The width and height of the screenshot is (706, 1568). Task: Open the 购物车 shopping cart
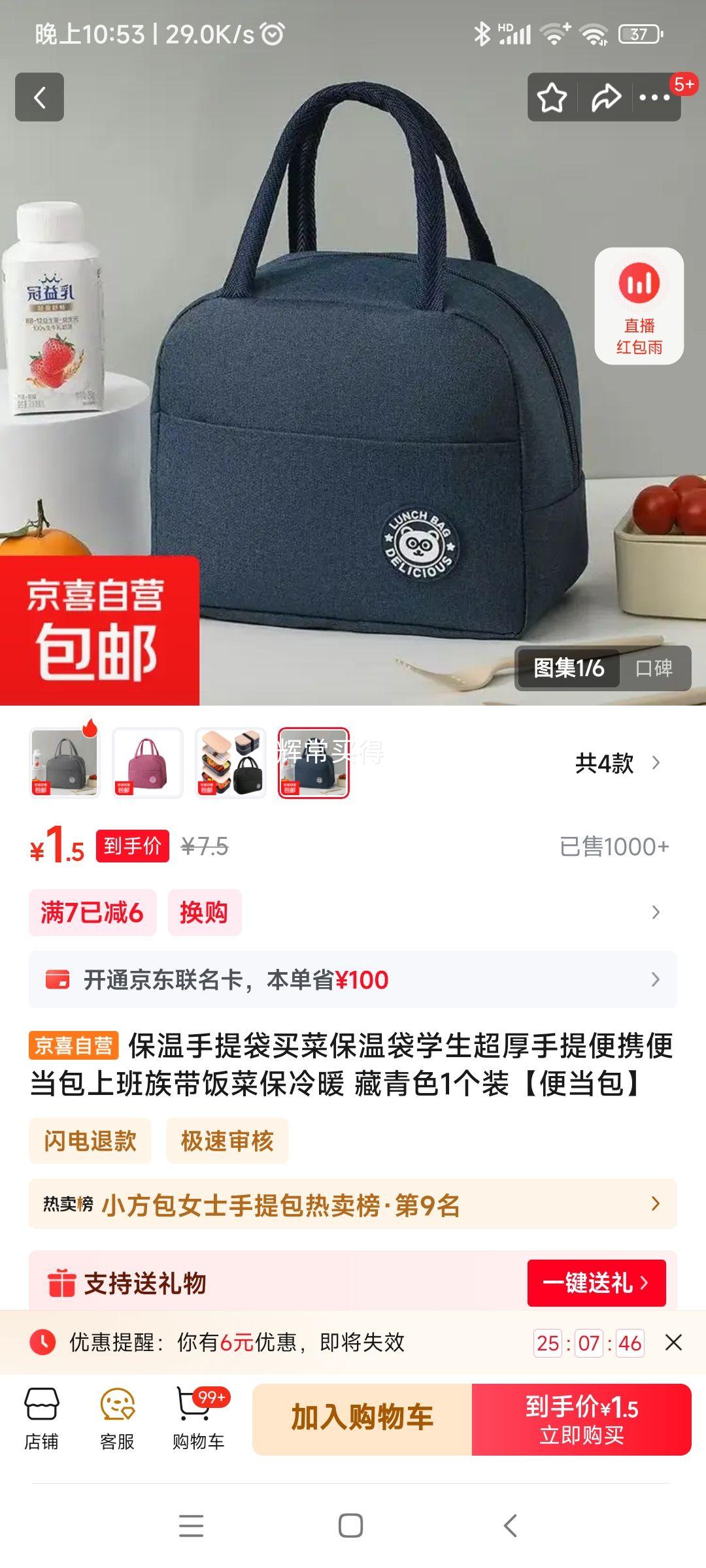coord(198,1419)
